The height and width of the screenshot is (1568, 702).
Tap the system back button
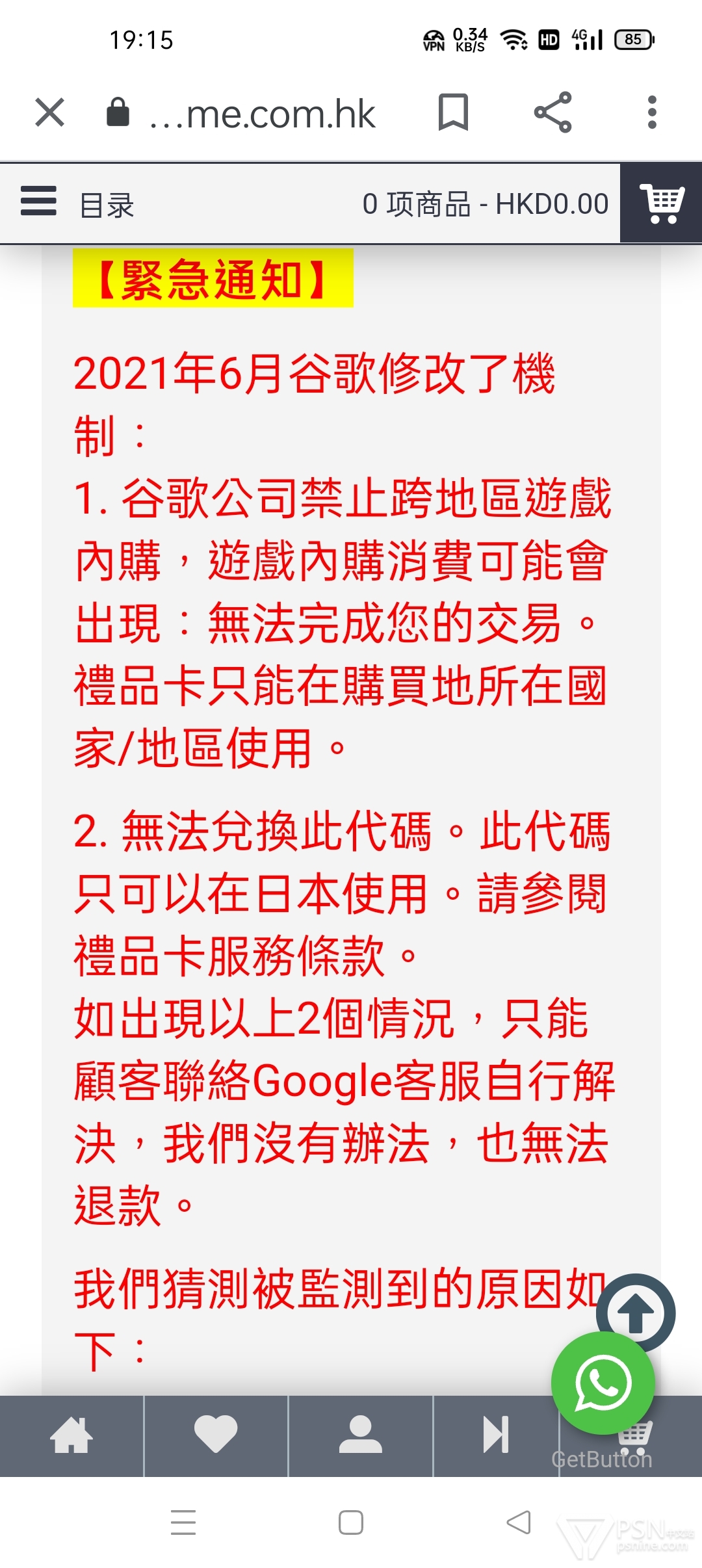pyautogui.click(x=519, y=1522)
